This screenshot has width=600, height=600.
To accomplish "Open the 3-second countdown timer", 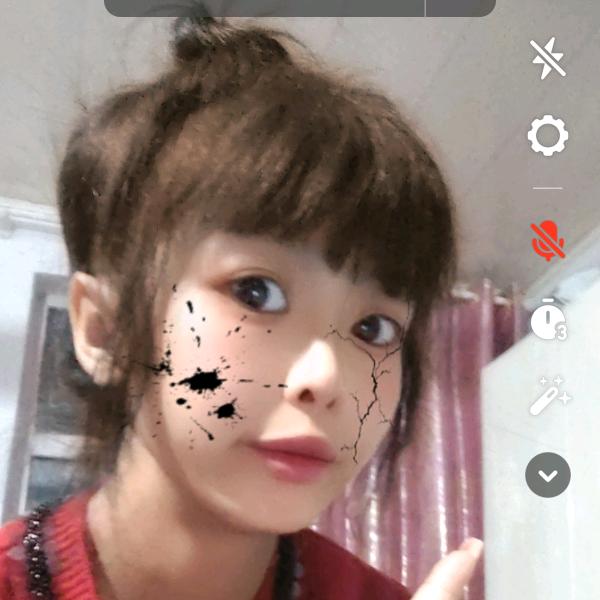I will (548, 320).
